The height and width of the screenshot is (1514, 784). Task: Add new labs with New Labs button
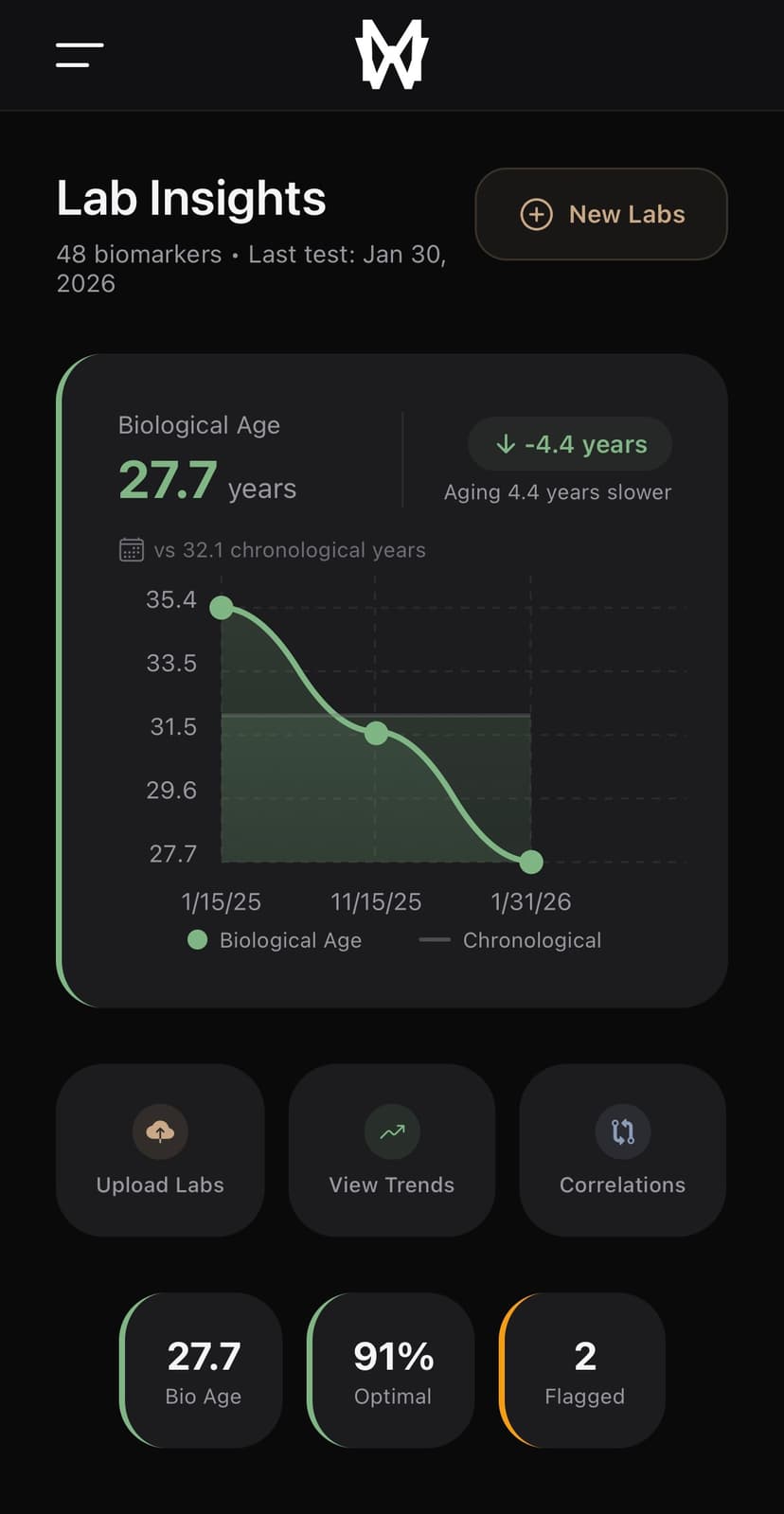coord(601,214)
